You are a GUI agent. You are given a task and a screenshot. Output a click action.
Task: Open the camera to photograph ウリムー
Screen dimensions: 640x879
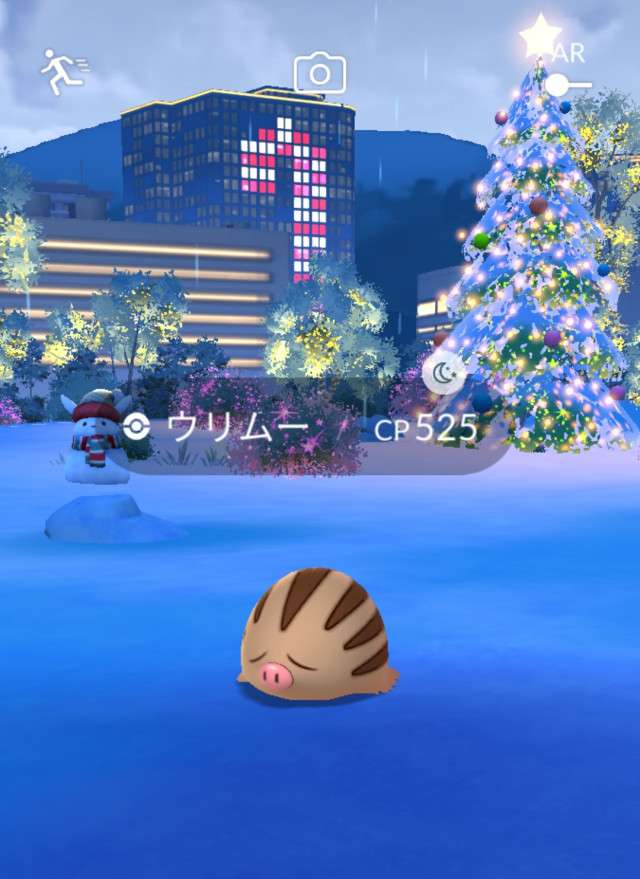pos(320,75)
